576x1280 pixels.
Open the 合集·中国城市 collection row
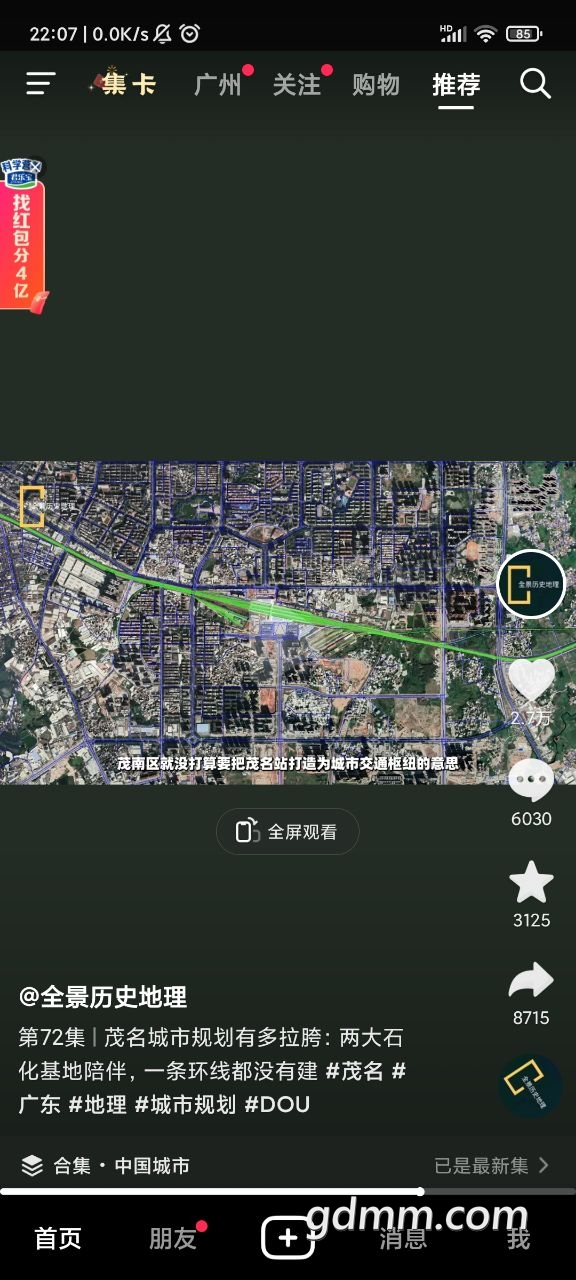point(288,1165)
